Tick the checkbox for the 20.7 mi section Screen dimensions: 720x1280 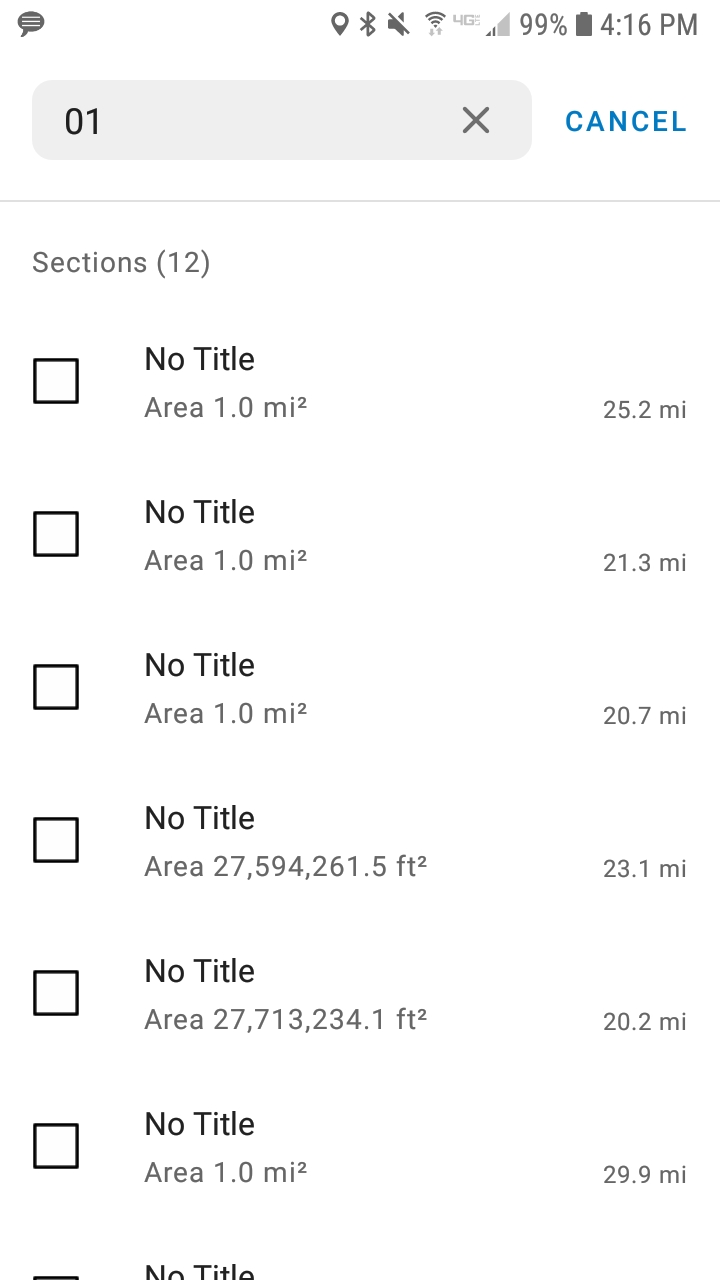(x=56, y=687)
